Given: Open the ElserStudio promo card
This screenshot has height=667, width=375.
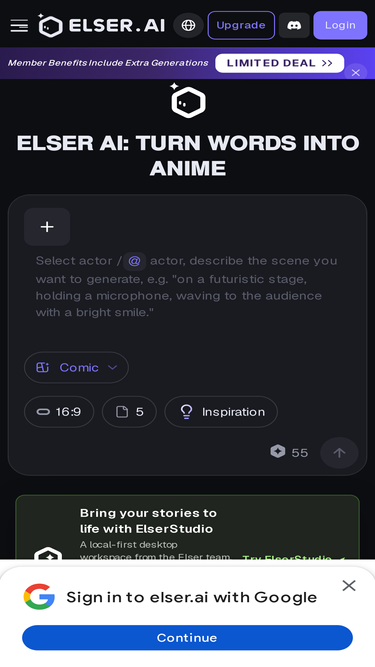Looking at the screenshot, I should pyautogui.click(x=188, y=527).
